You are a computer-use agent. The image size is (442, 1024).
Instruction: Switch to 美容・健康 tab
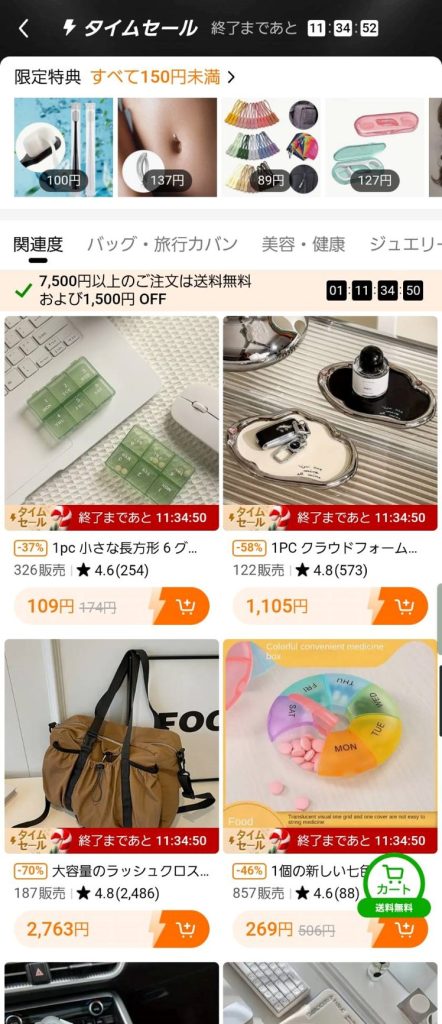[303, 245]
